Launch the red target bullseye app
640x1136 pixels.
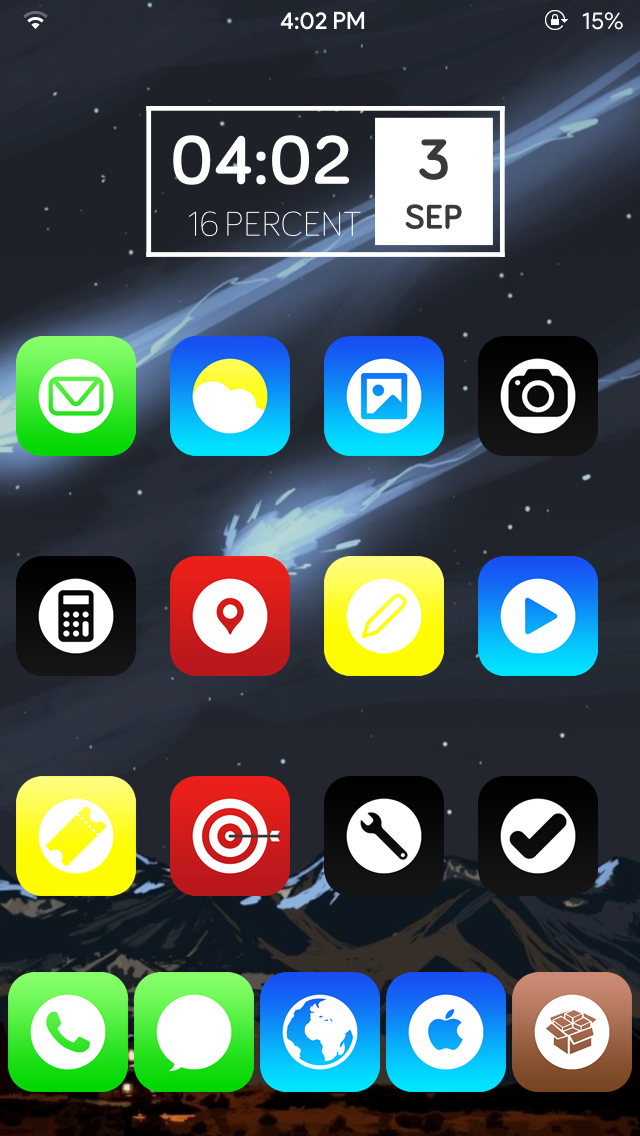[x=230, y=836]
